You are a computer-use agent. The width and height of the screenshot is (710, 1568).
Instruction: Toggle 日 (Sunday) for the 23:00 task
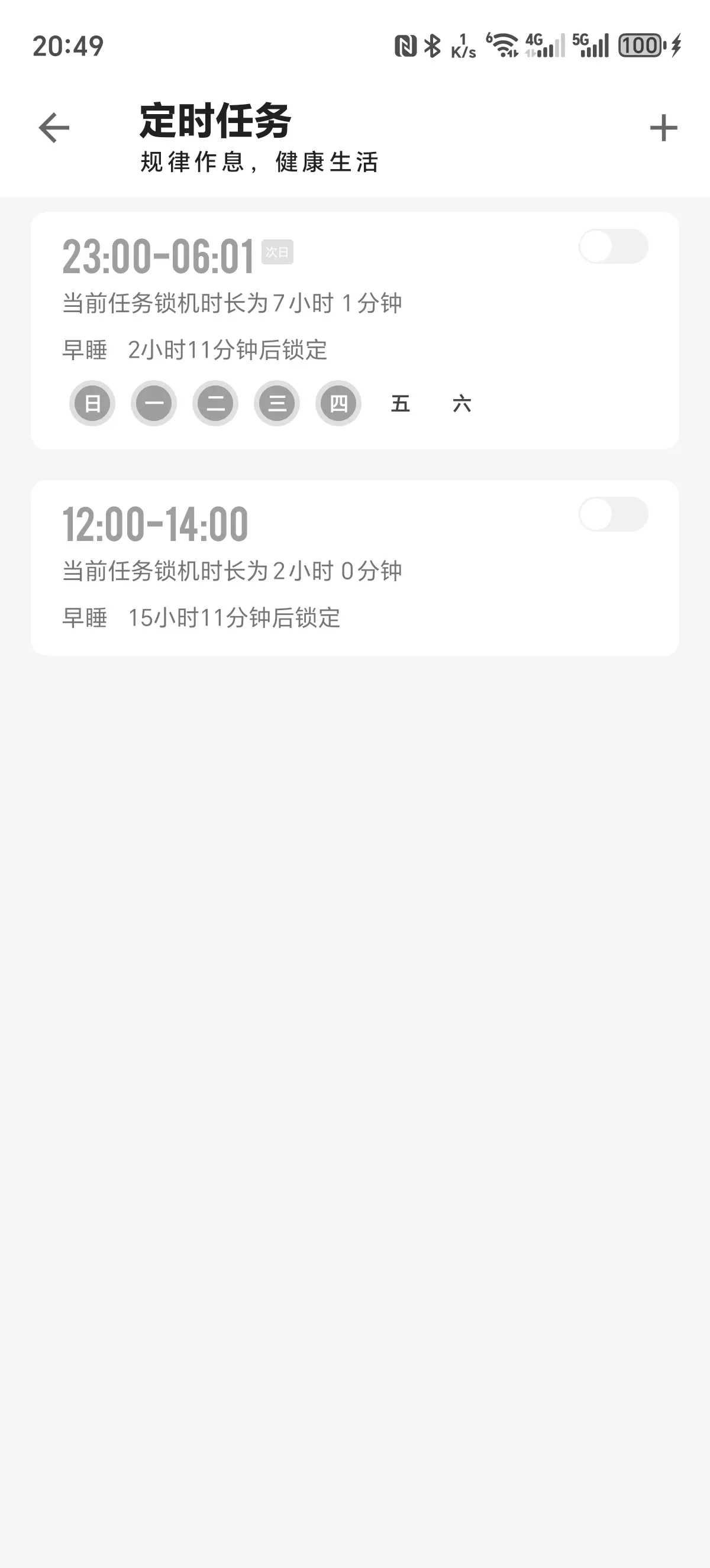tap(92, 403)
